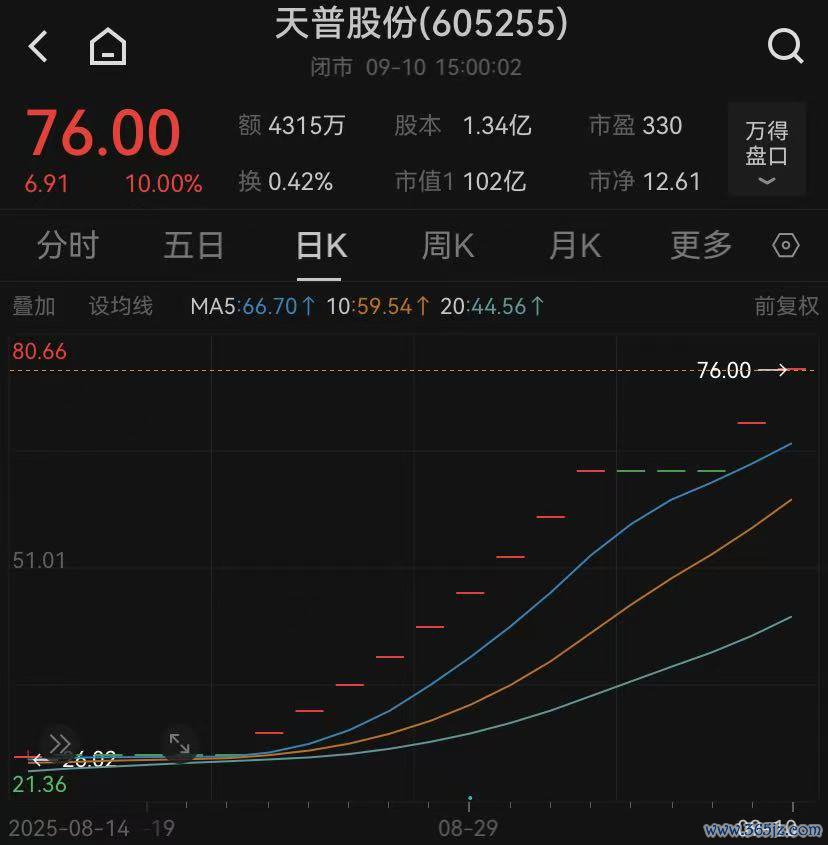Switch to the 五日 chart tab
The image size is (828, 845).
[194, 245]
